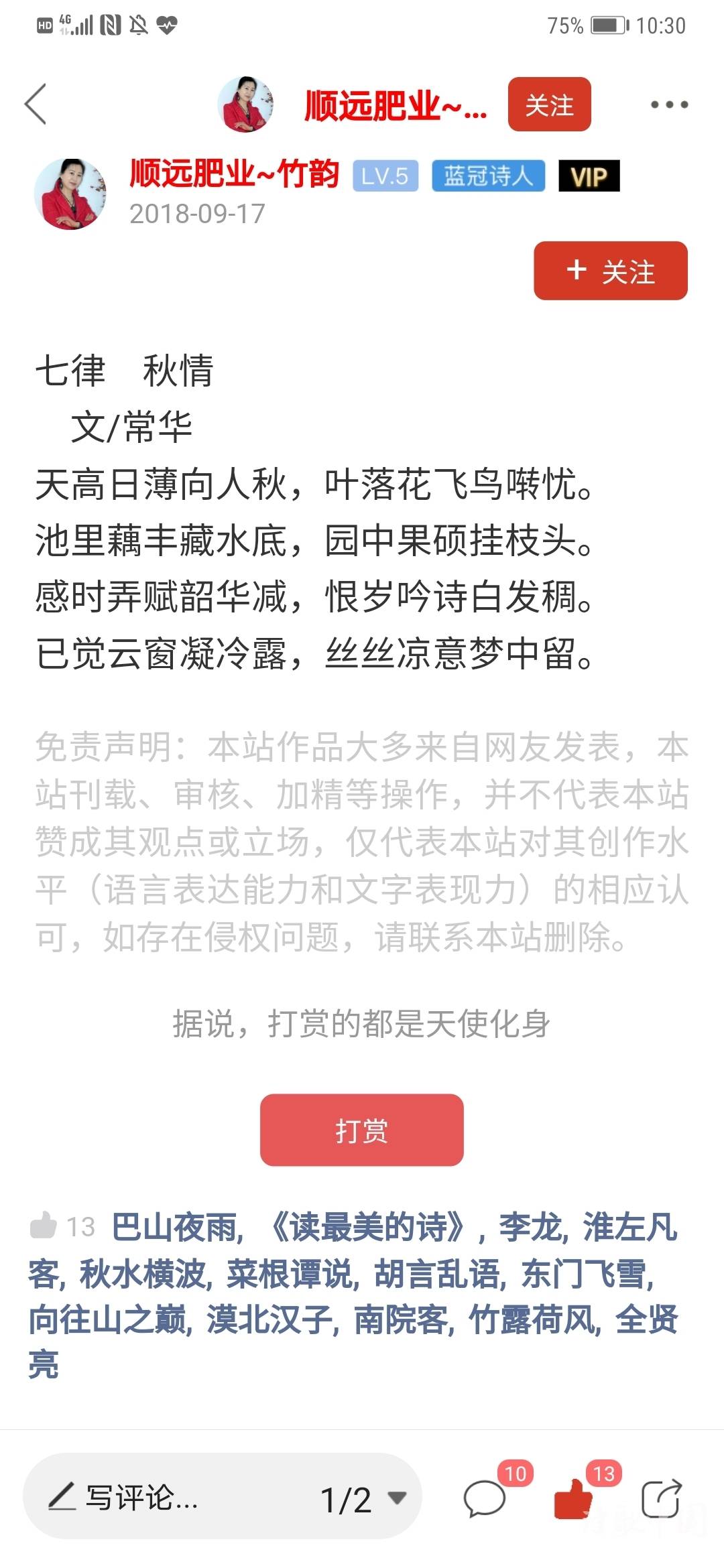Open 顺远肥业~竹韵 author name link
The width and height of the screenshot is (724, 1568).
point(234,174)
